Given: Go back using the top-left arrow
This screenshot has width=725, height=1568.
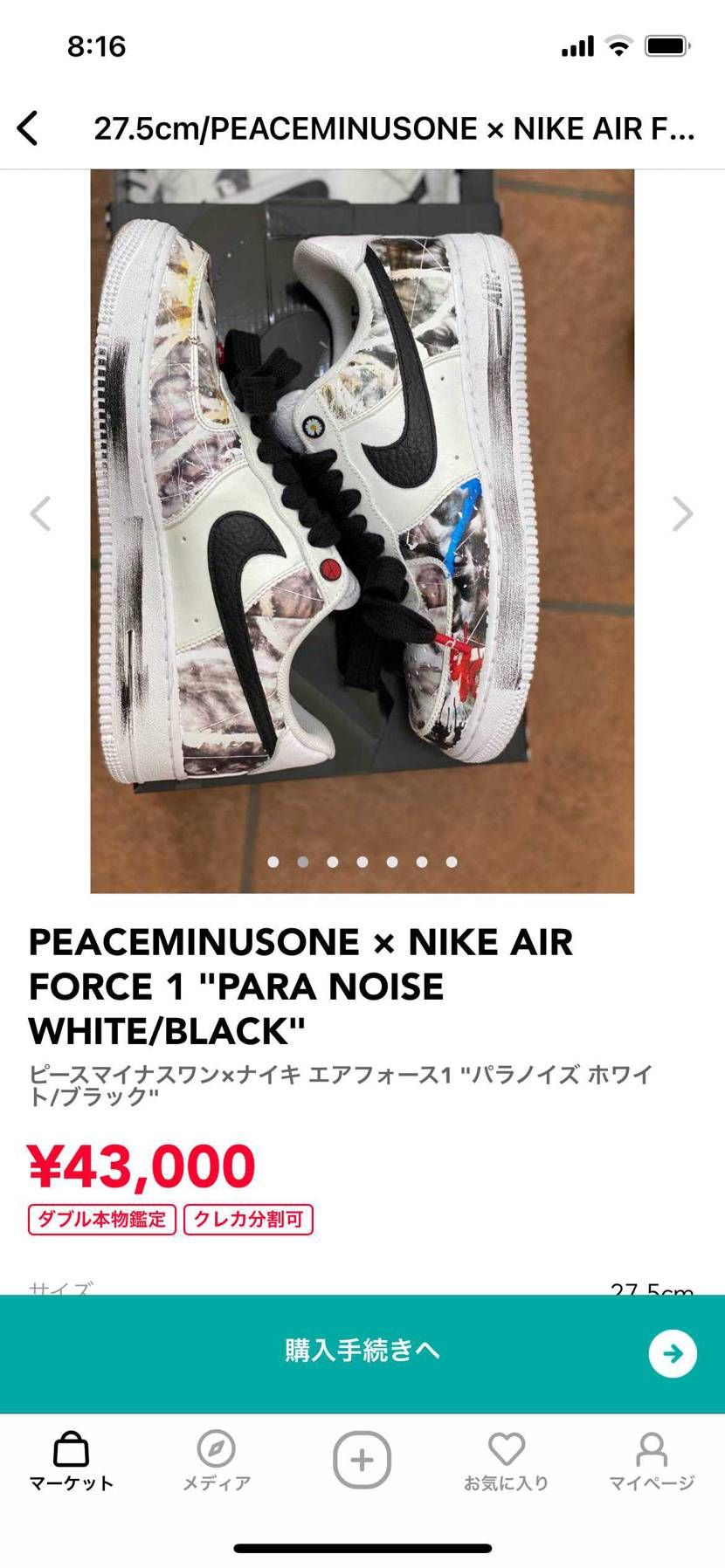Looking at the screenshot, I should point(29,128).
